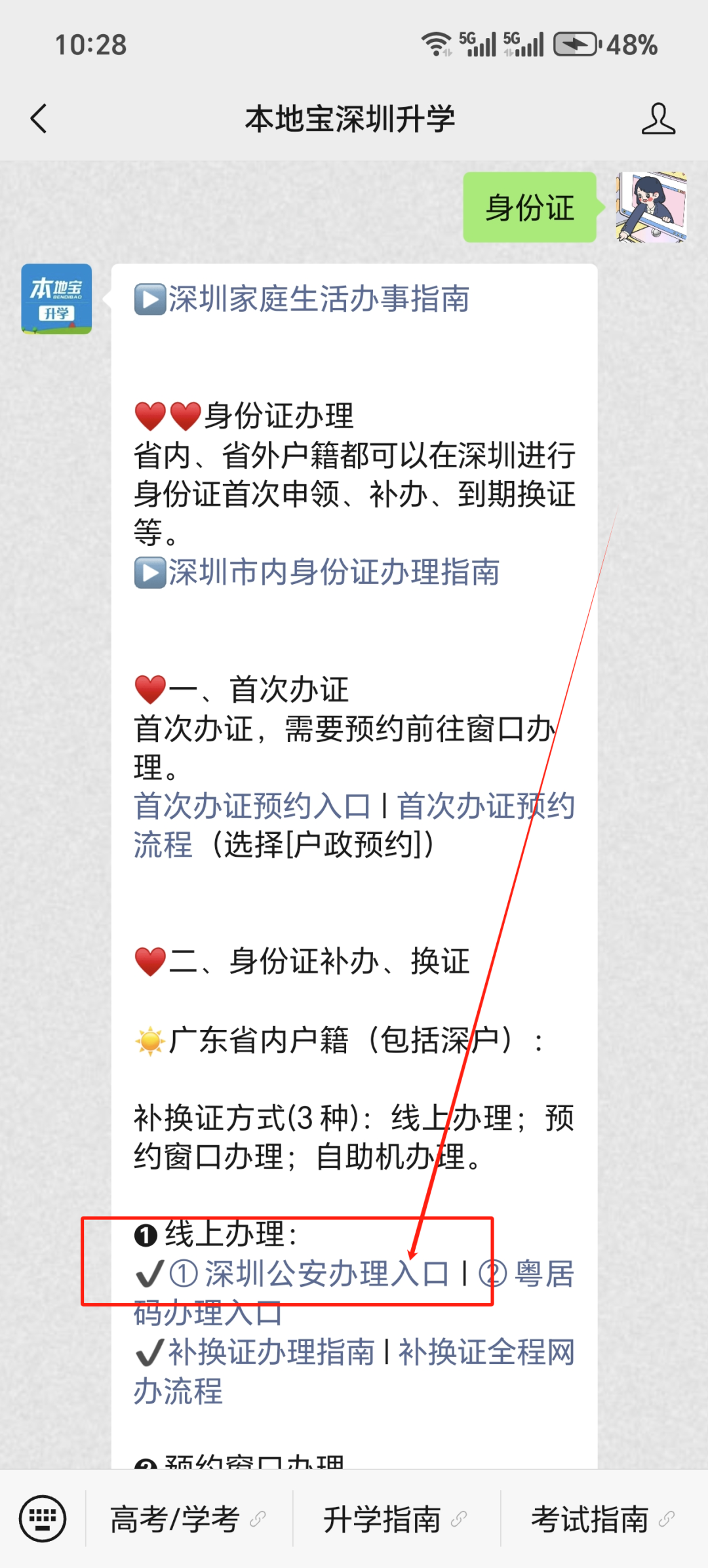The image size is (708, 1568).
Task: Open the 深圳家庭生活办事指南 link
Action: pos(318,300)
